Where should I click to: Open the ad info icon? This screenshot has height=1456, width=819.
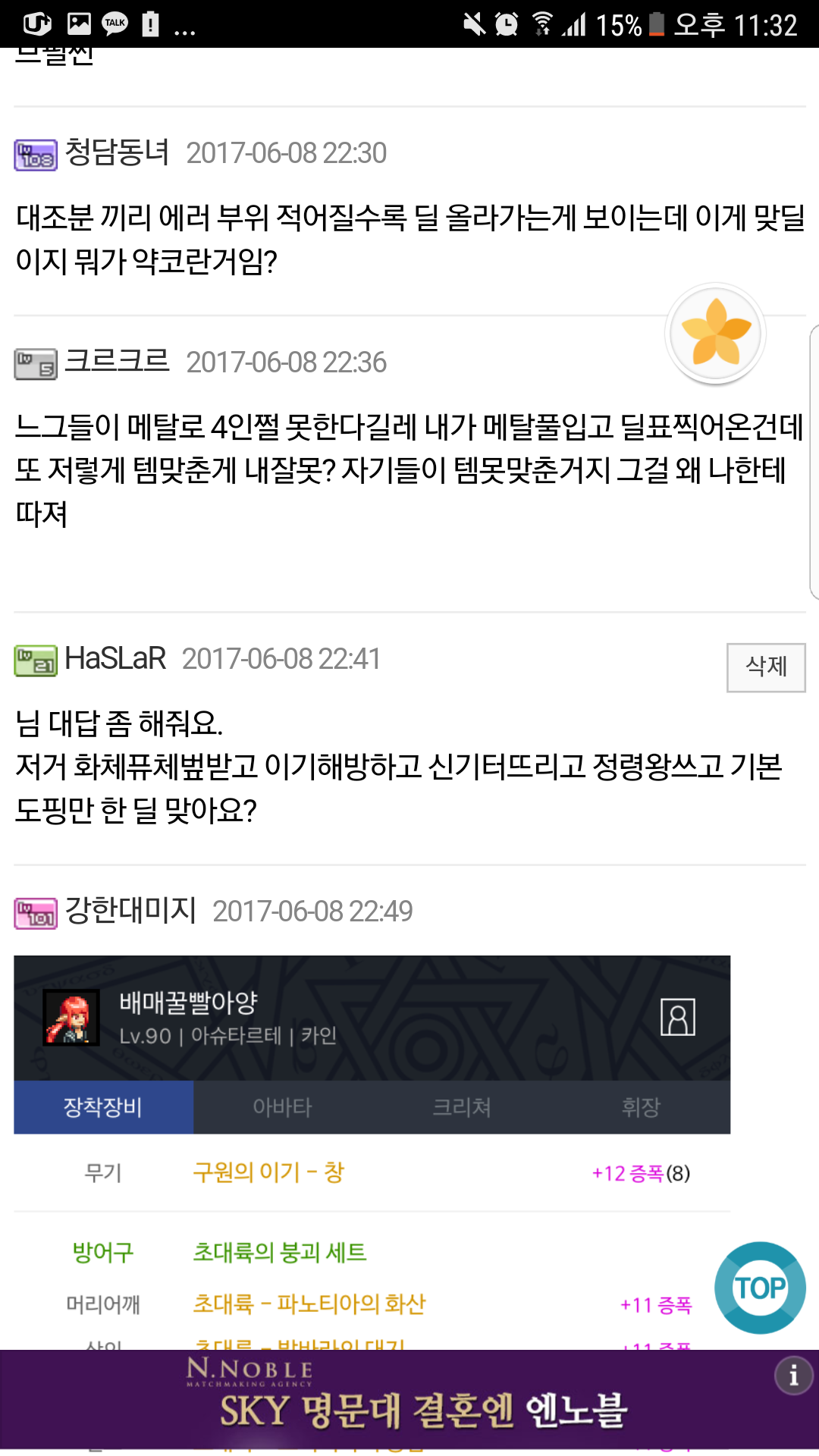click(x=793, y=1375)
